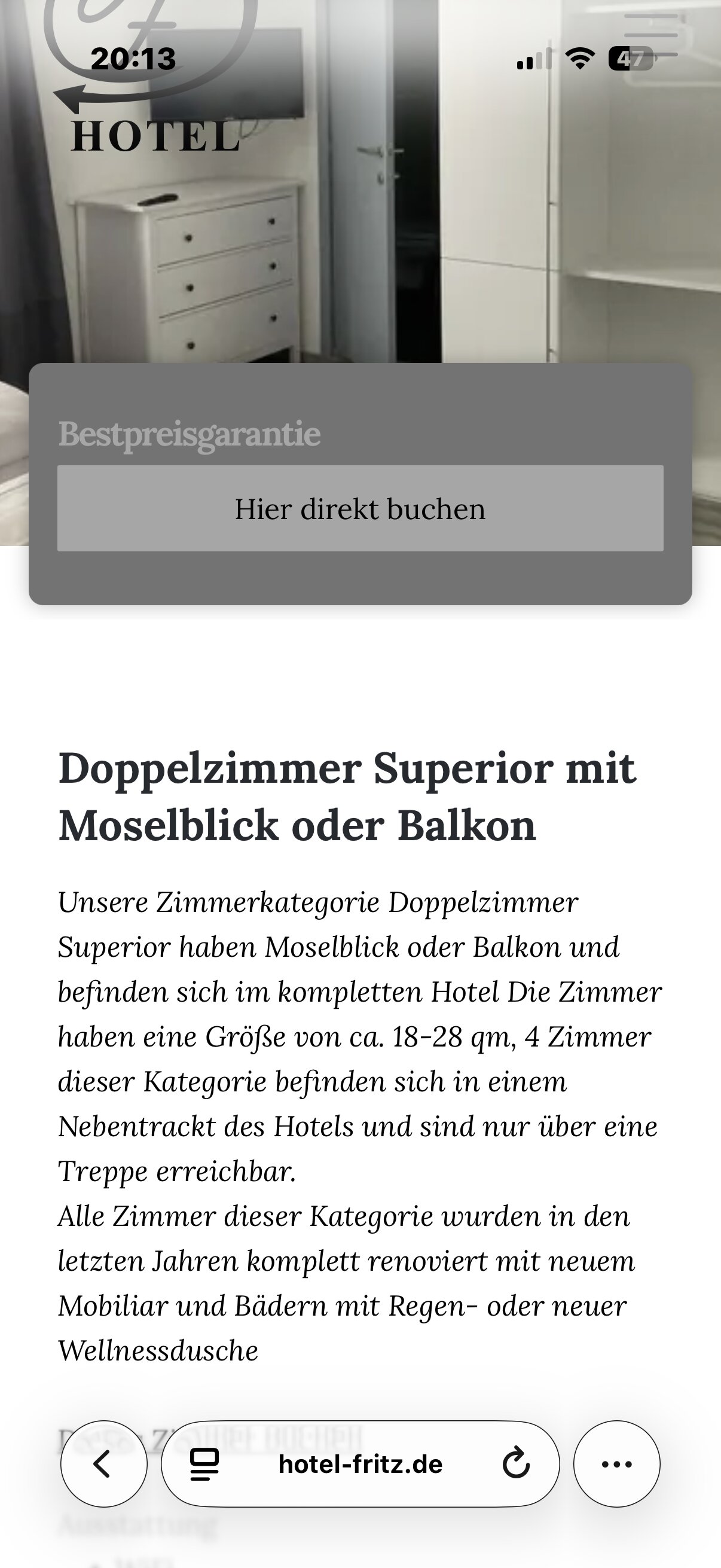Open the browser's three-dots menu
This screenshot has width=721, height=1568.
[x=616, y=1464]
